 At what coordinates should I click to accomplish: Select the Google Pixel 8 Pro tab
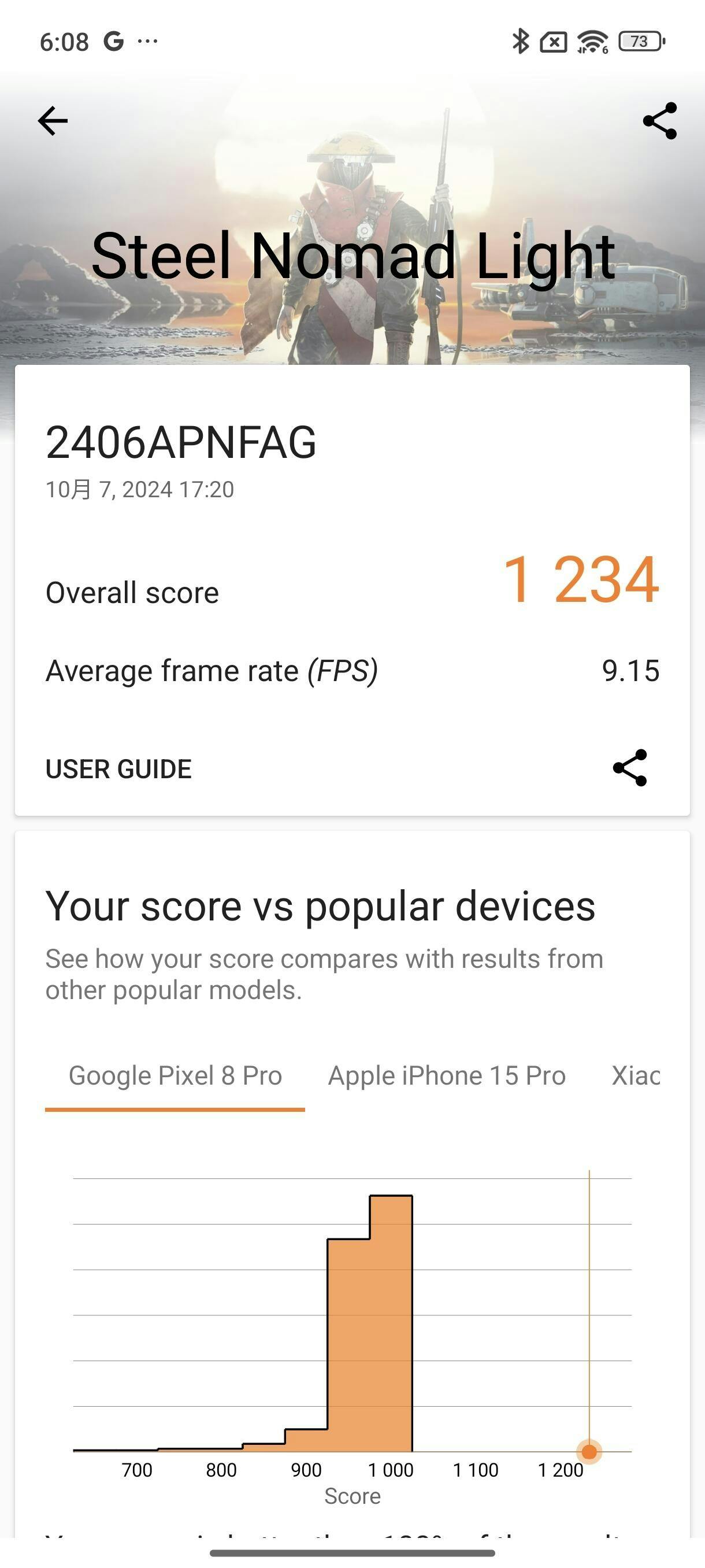pos(175,1075)
